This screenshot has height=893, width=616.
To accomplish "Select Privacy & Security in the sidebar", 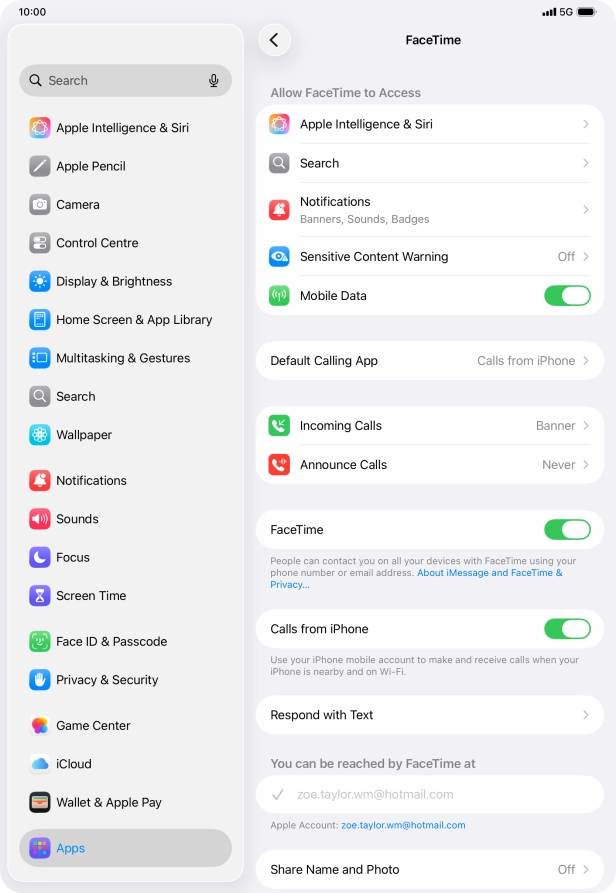I will pos(107,680).
